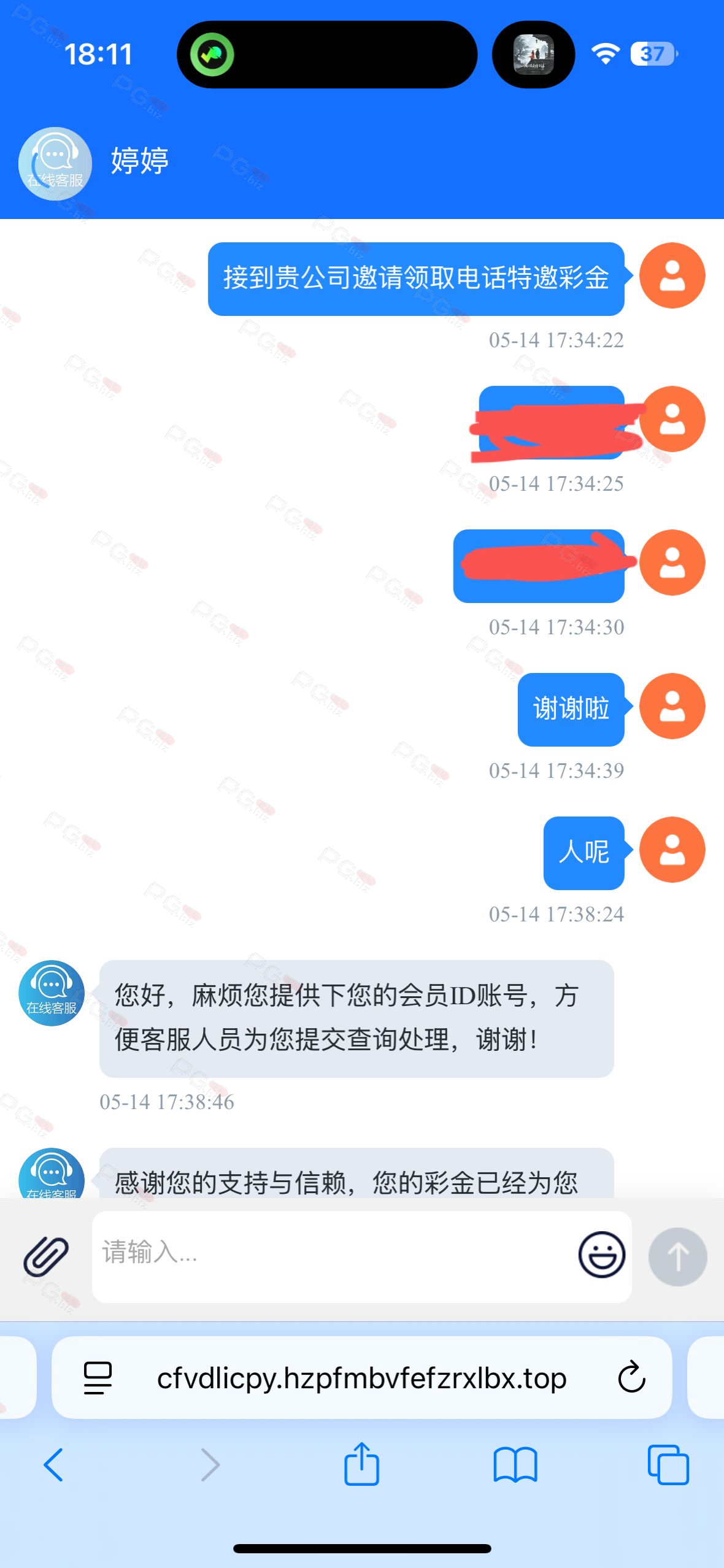Show all open Safari tabs

668,1465
